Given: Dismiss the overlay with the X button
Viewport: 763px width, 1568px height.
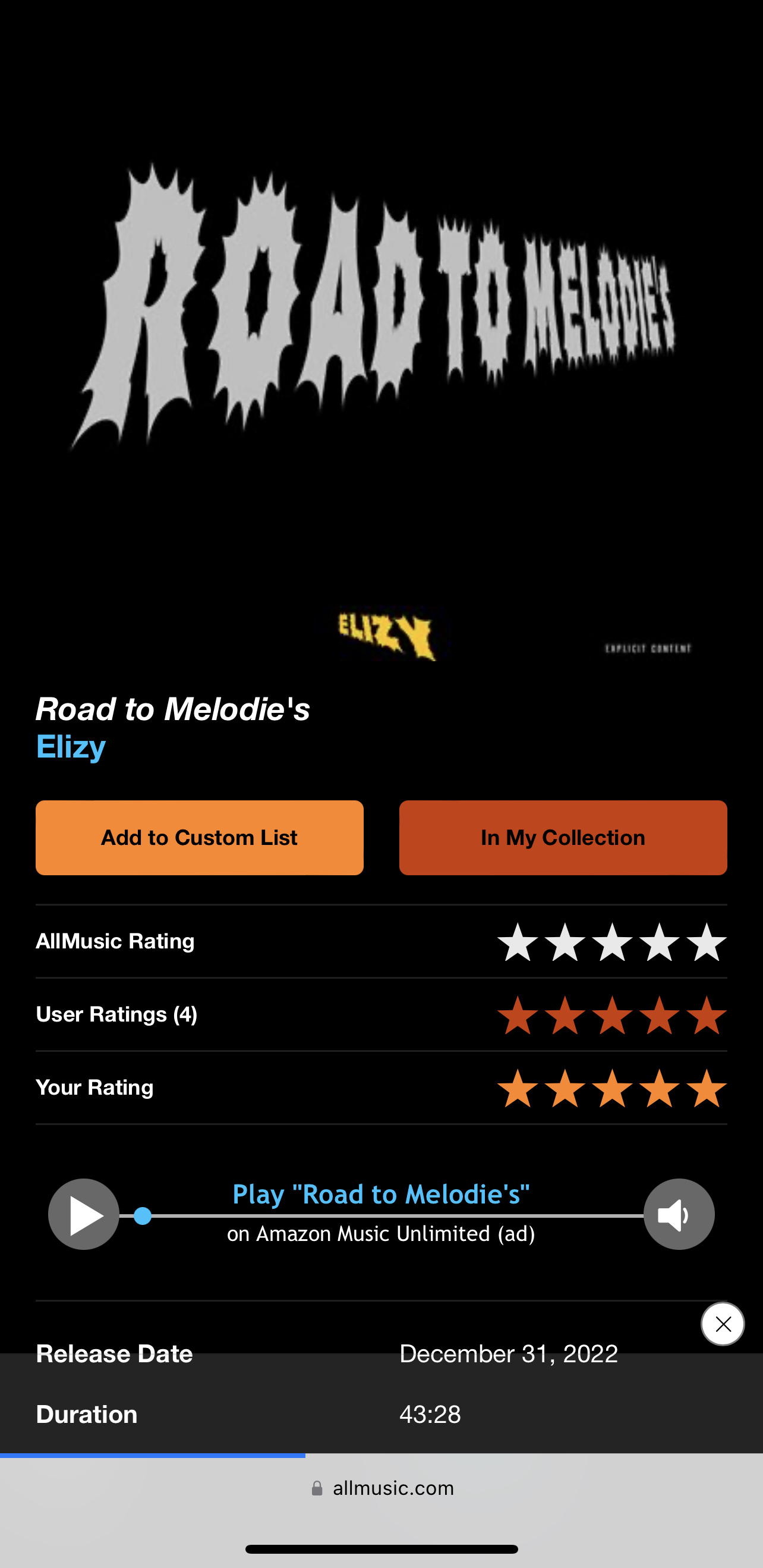Looking at the screenshot, I should (722, 1324).
